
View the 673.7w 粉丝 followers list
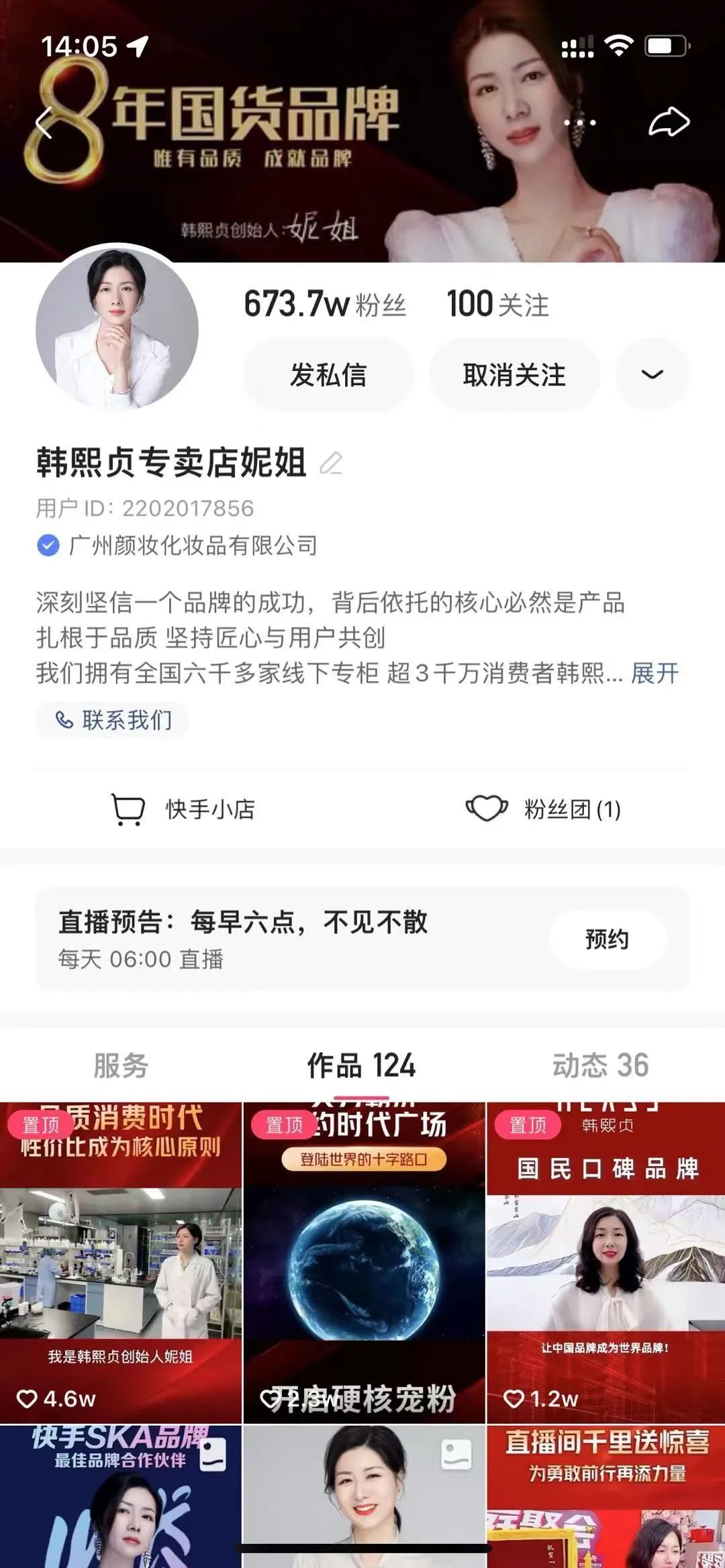coord(325,304)
